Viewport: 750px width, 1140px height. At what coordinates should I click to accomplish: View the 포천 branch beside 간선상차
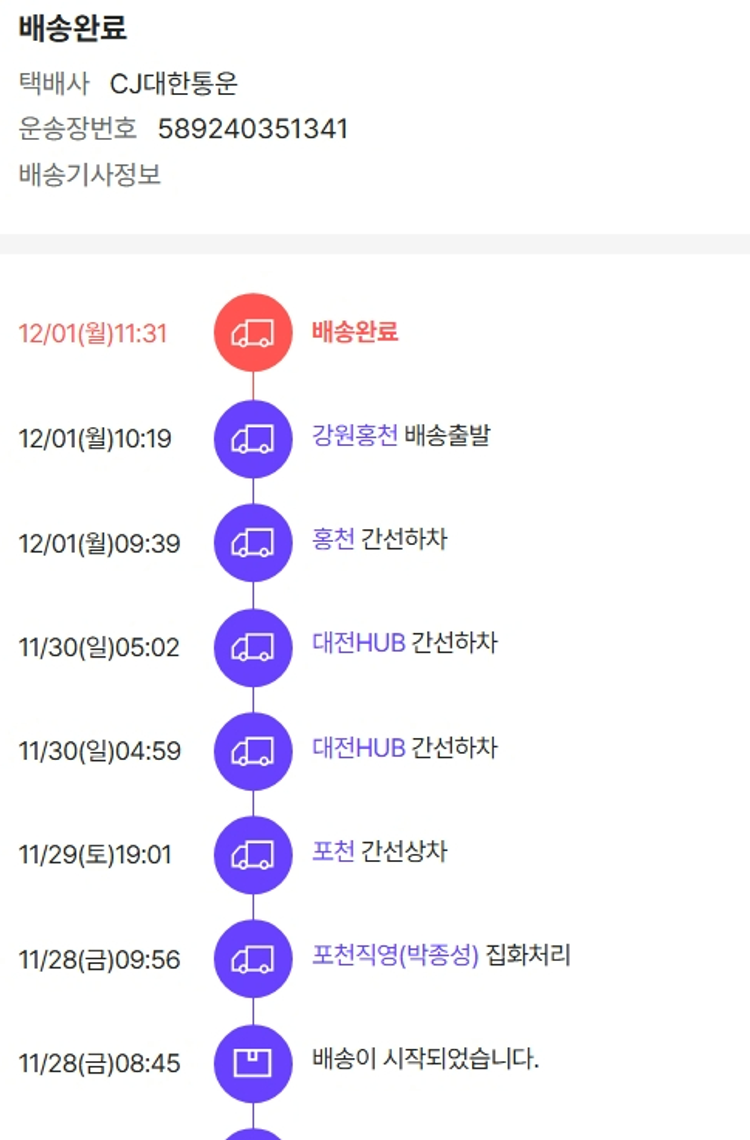tap(333, 852)
